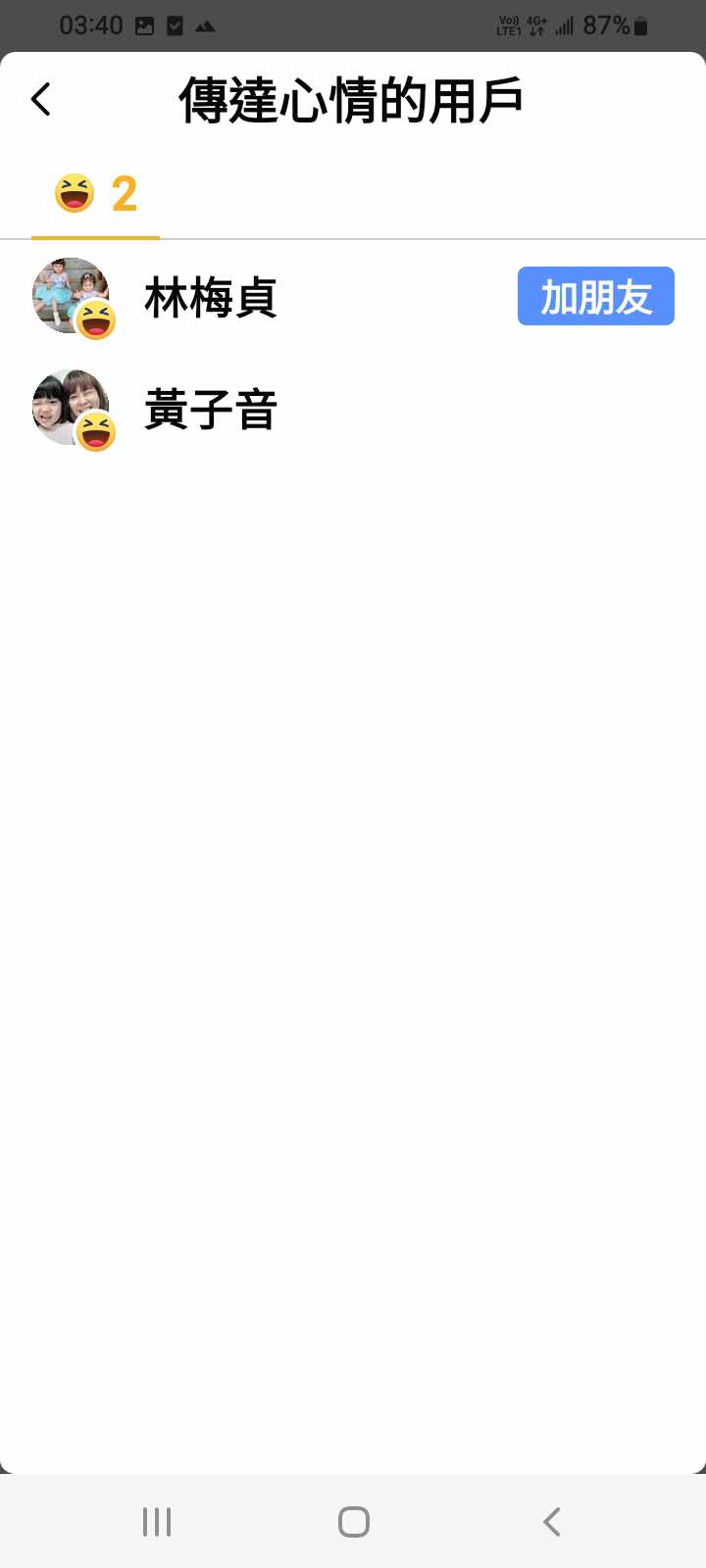The image size is (706, 1568).
Task: Go back using the header arrow
Action: point(41,99)
